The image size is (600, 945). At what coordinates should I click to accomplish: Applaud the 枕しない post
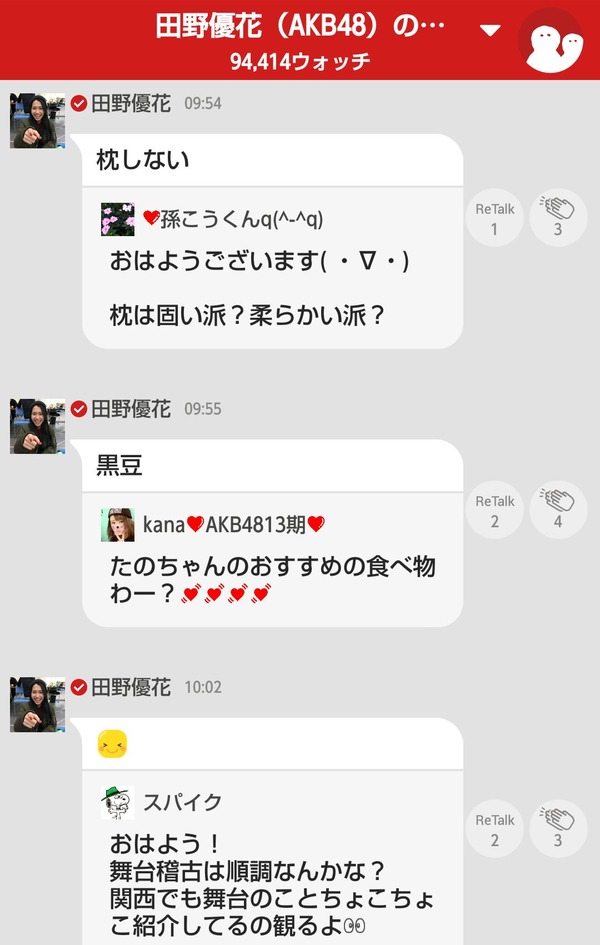[558, 218]
